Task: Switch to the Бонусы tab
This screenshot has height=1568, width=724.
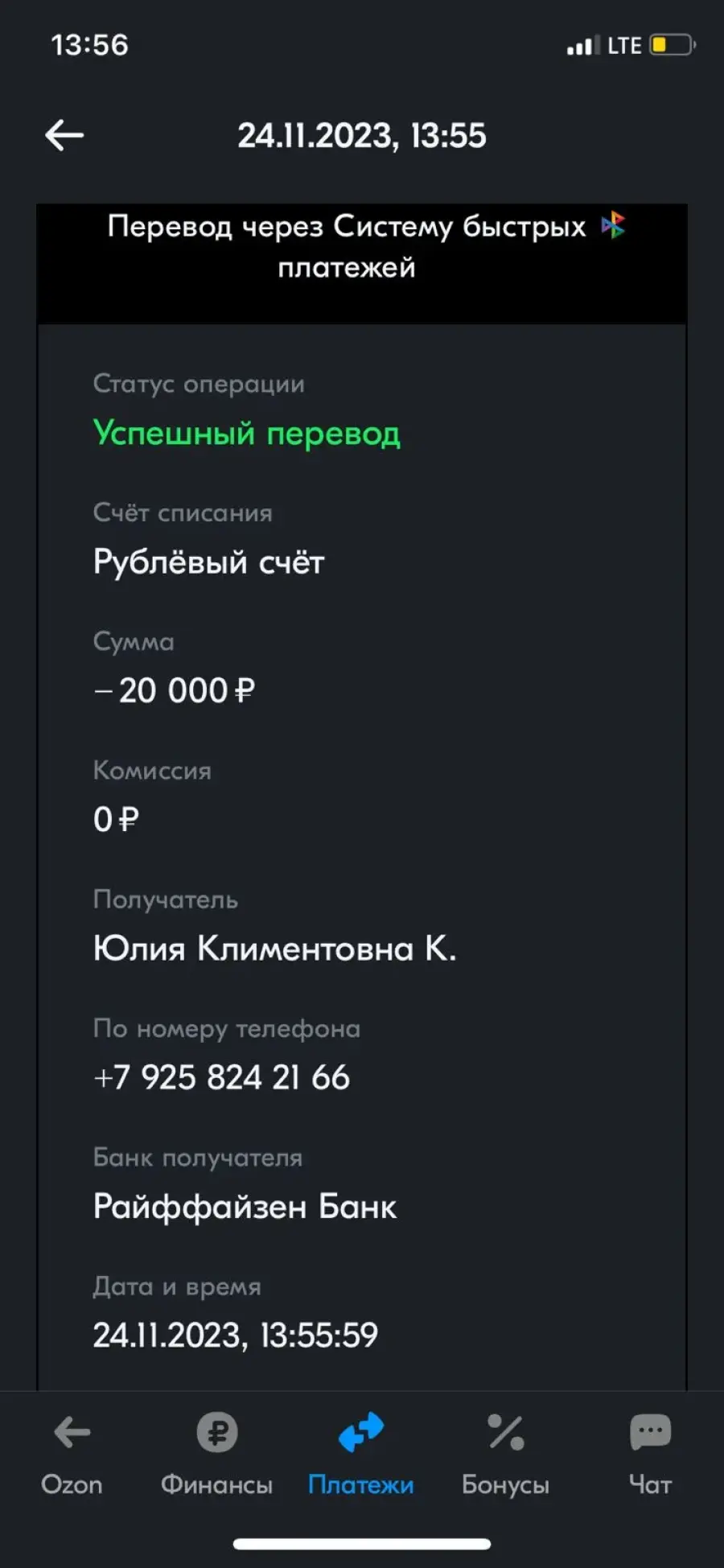Action: click(506, 1455)
